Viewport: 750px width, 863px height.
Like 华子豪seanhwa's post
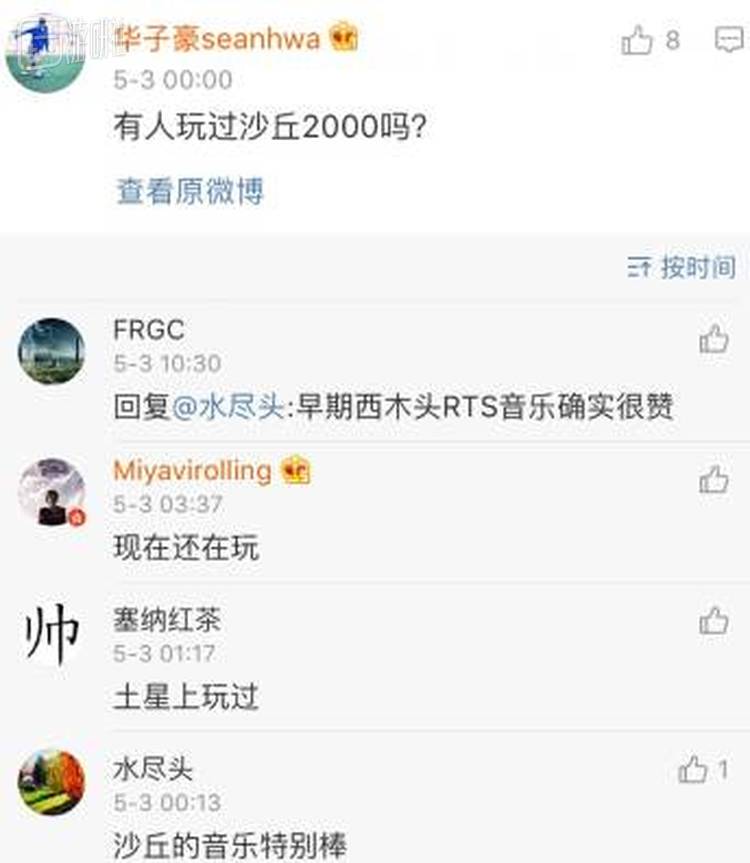[637, 40]
